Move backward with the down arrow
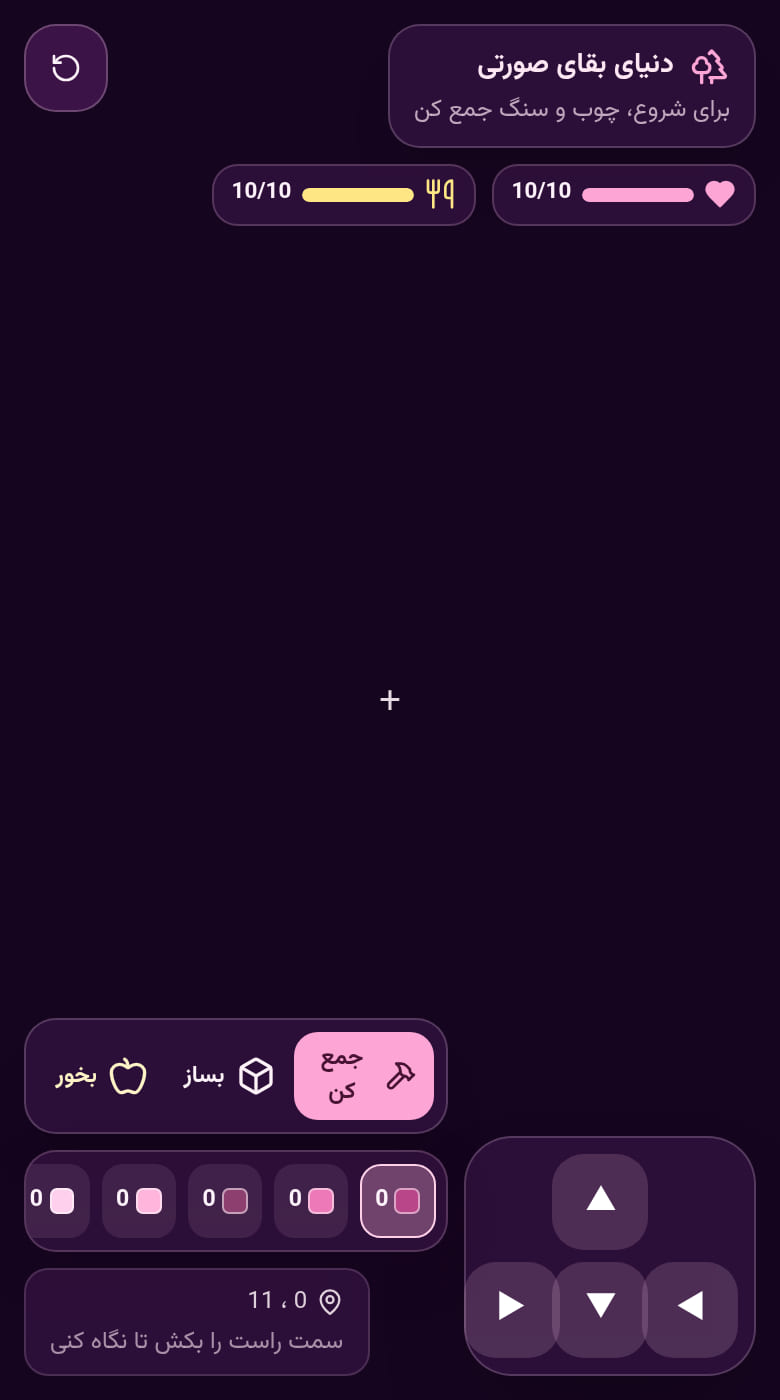Viewport: 780px width, 1400px height. tap(600, 1308)
